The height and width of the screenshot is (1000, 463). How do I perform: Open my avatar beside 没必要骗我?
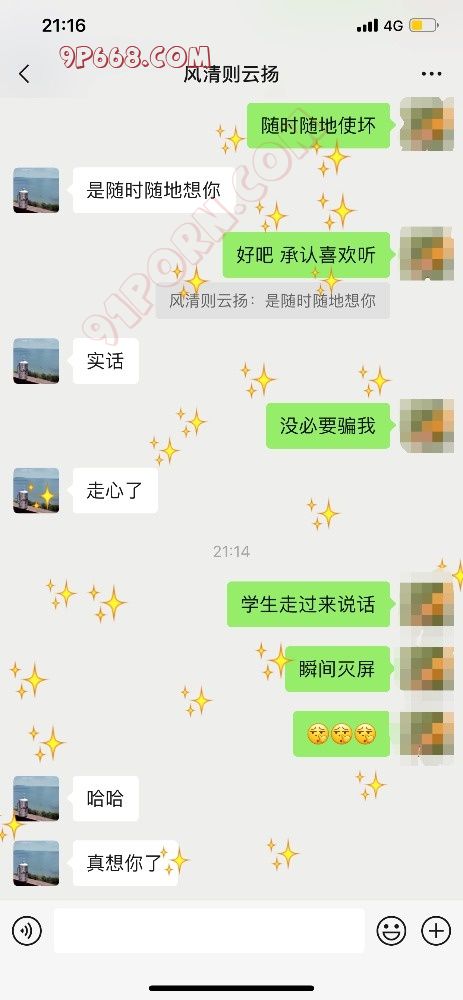click(x=427, y=425)
